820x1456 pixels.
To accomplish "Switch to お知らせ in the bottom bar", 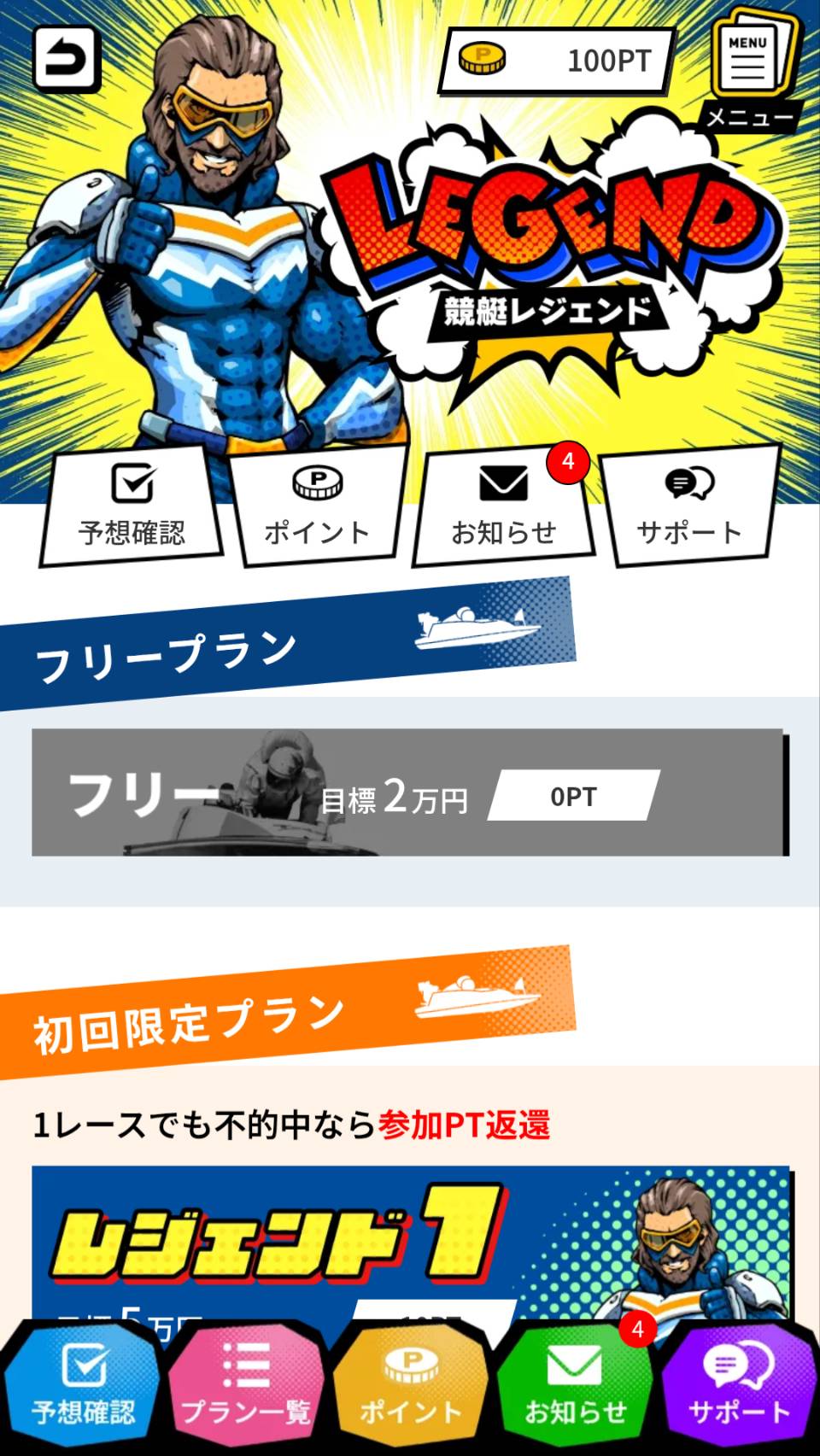I will pos(575,1385).
